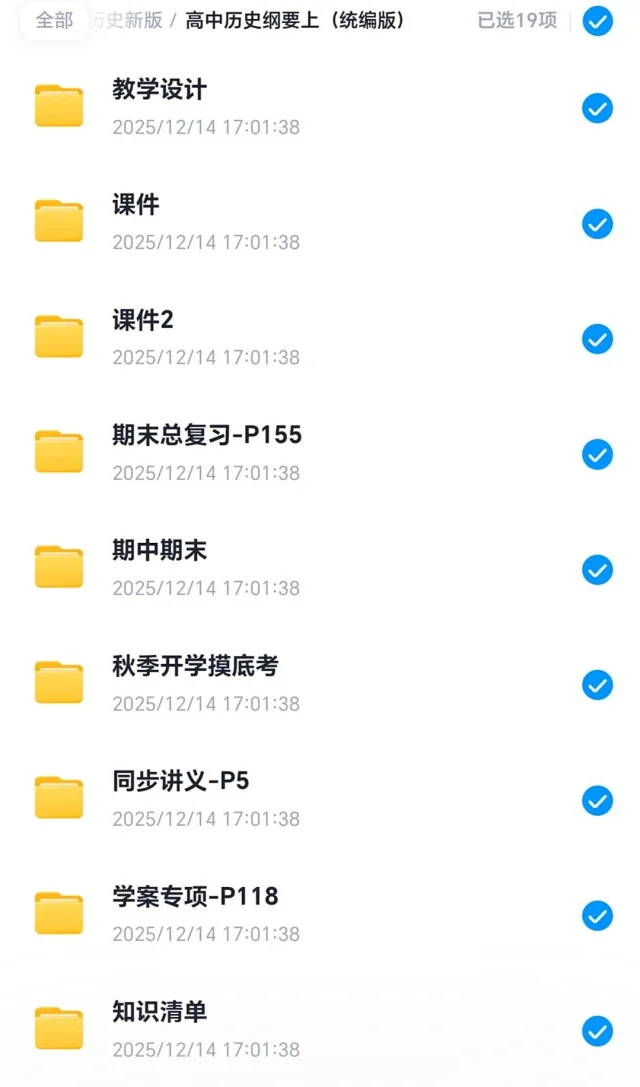Uncheck the 期中期末 checkbox
Viewport: 640px width, 1087px height.
click(597, 570)
